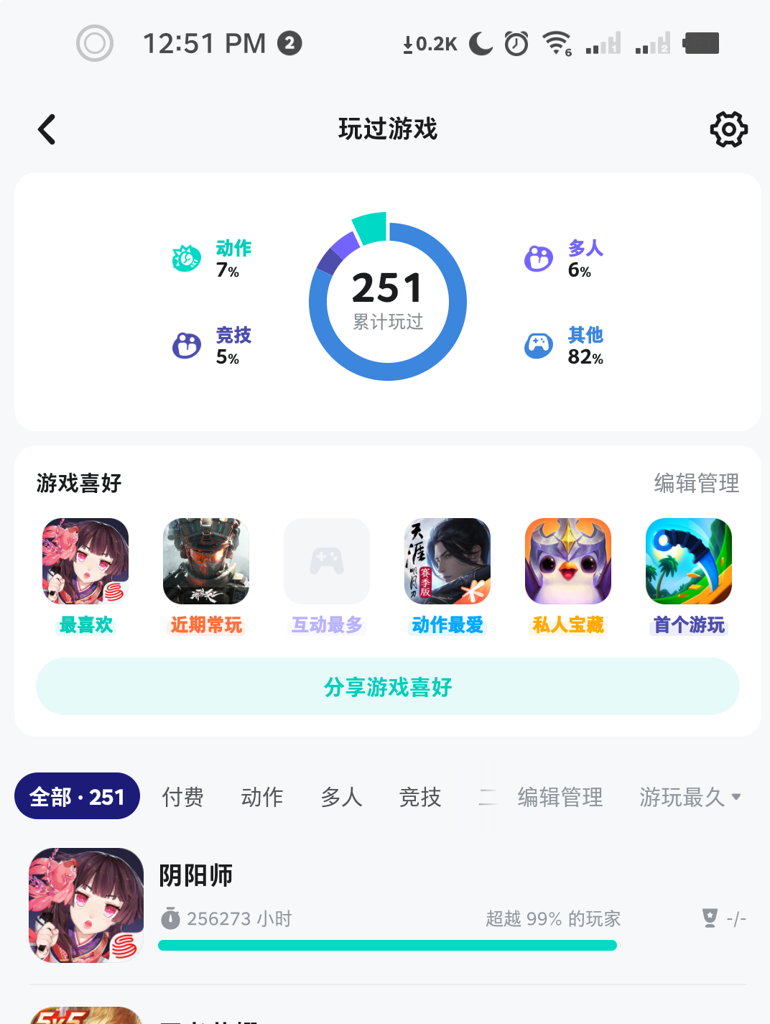Tap 编辑管理 in the game list bar
770x1024 pixels.
point(560,797)
